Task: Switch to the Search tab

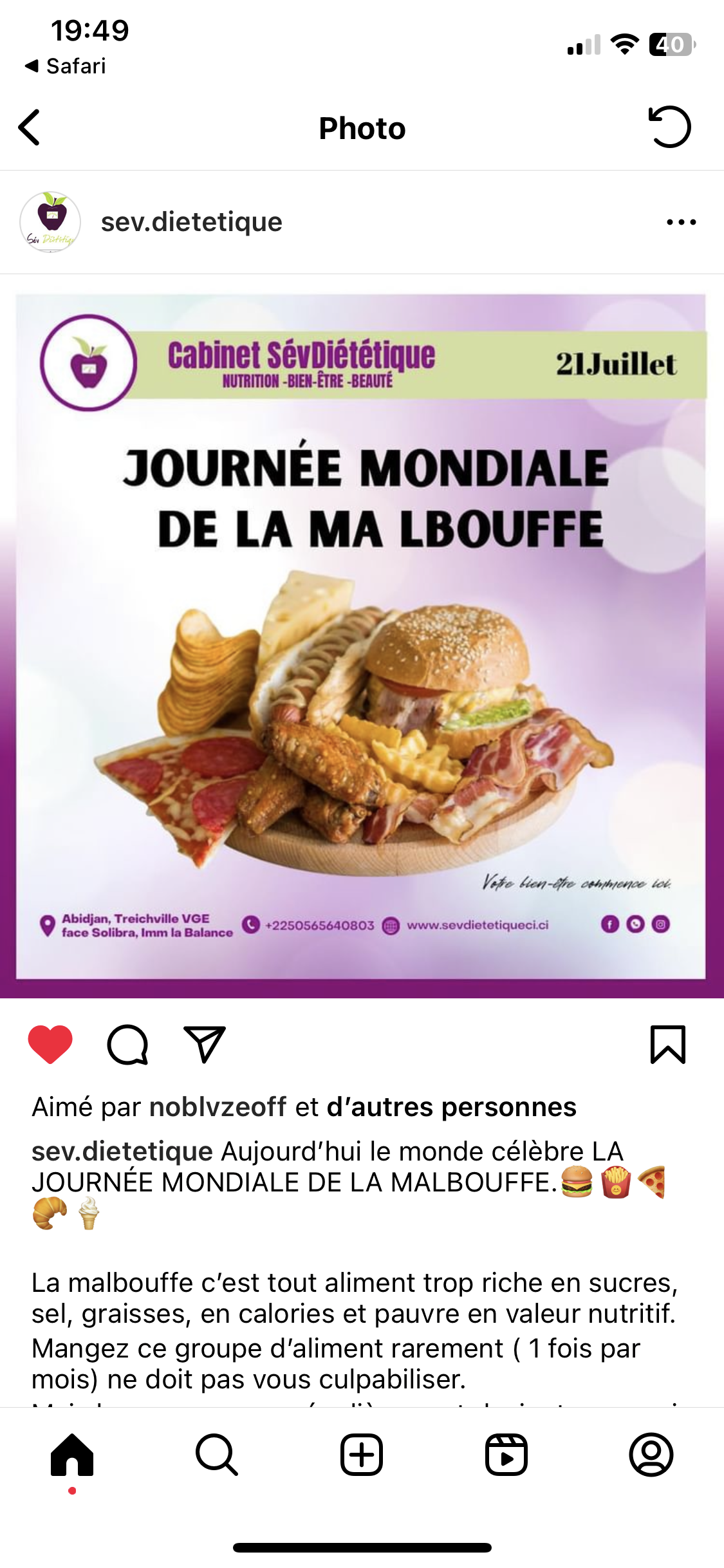Action: tap(217, 1455)
